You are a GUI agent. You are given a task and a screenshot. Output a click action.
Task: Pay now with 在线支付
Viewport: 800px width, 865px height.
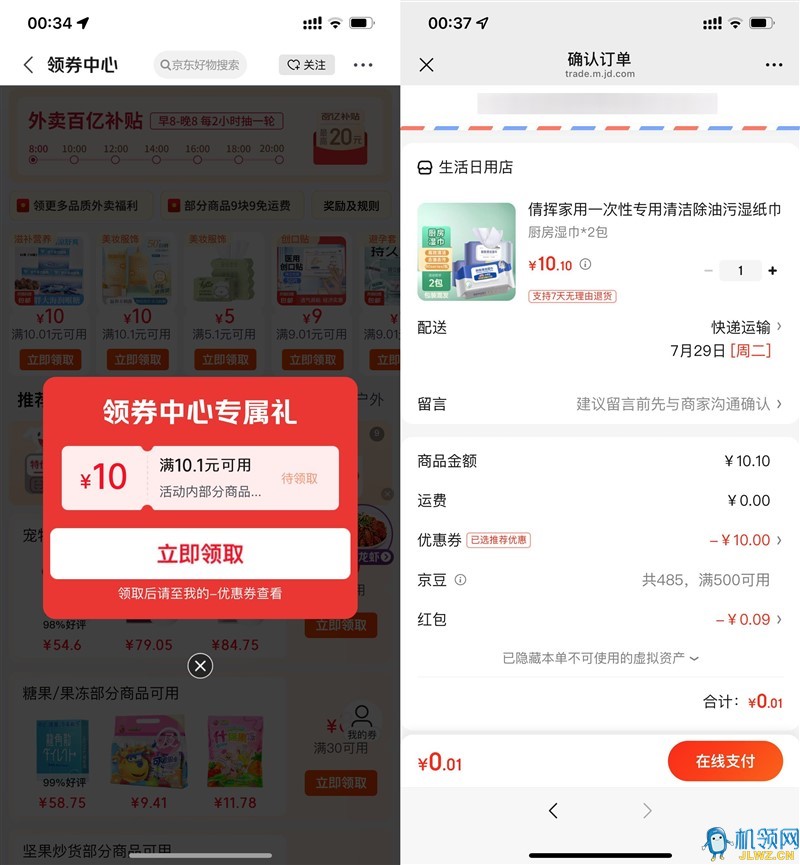point(725,761)
